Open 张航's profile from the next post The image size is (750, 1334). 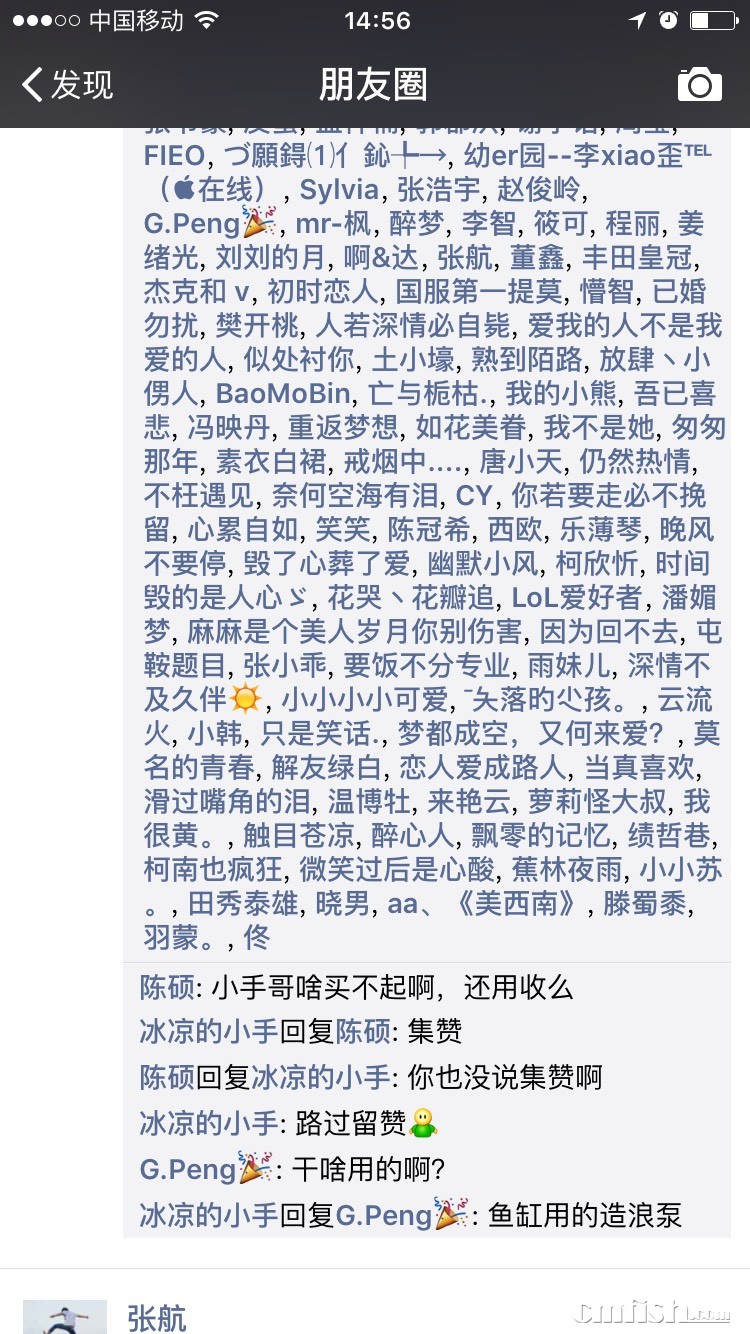click(157, 1318)
